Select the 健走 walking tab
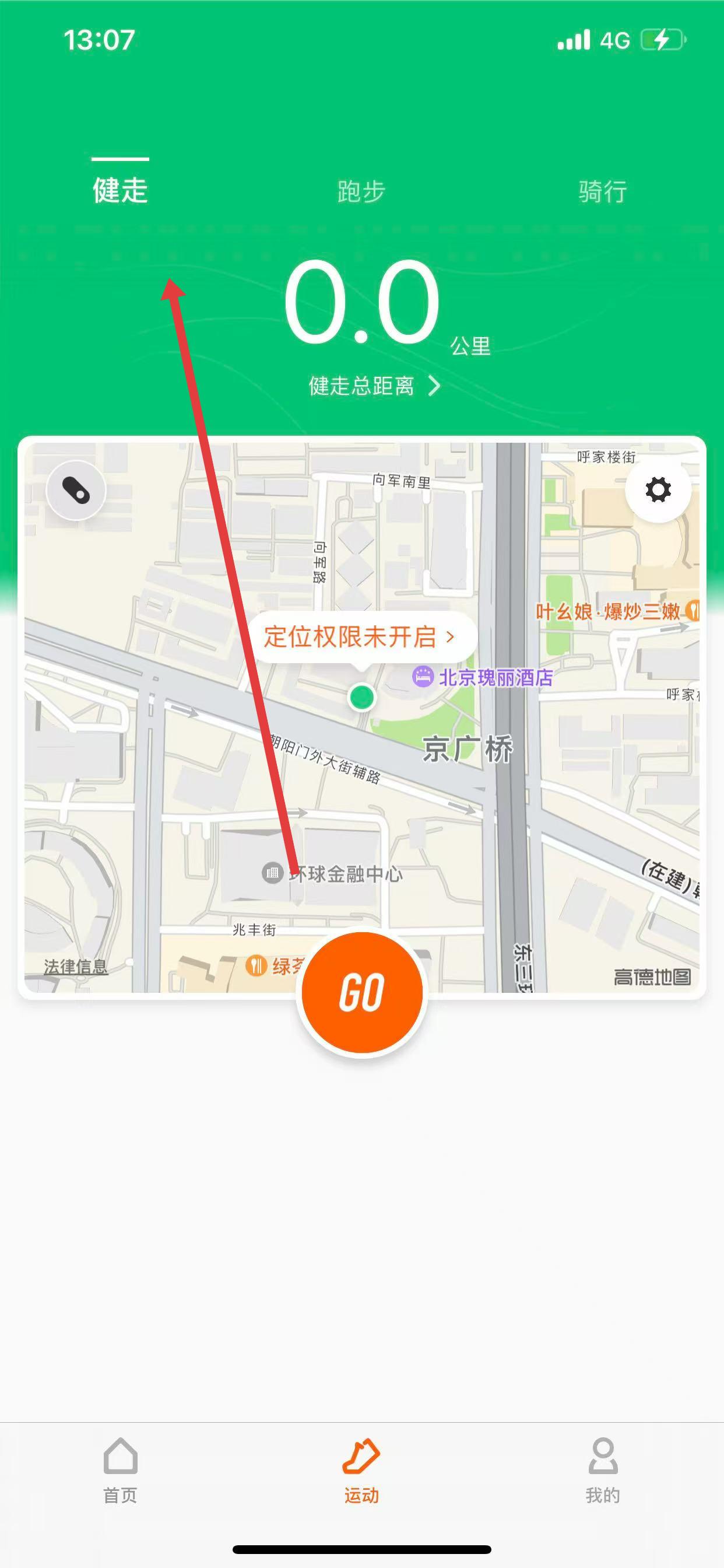 (x=121, y=190)
